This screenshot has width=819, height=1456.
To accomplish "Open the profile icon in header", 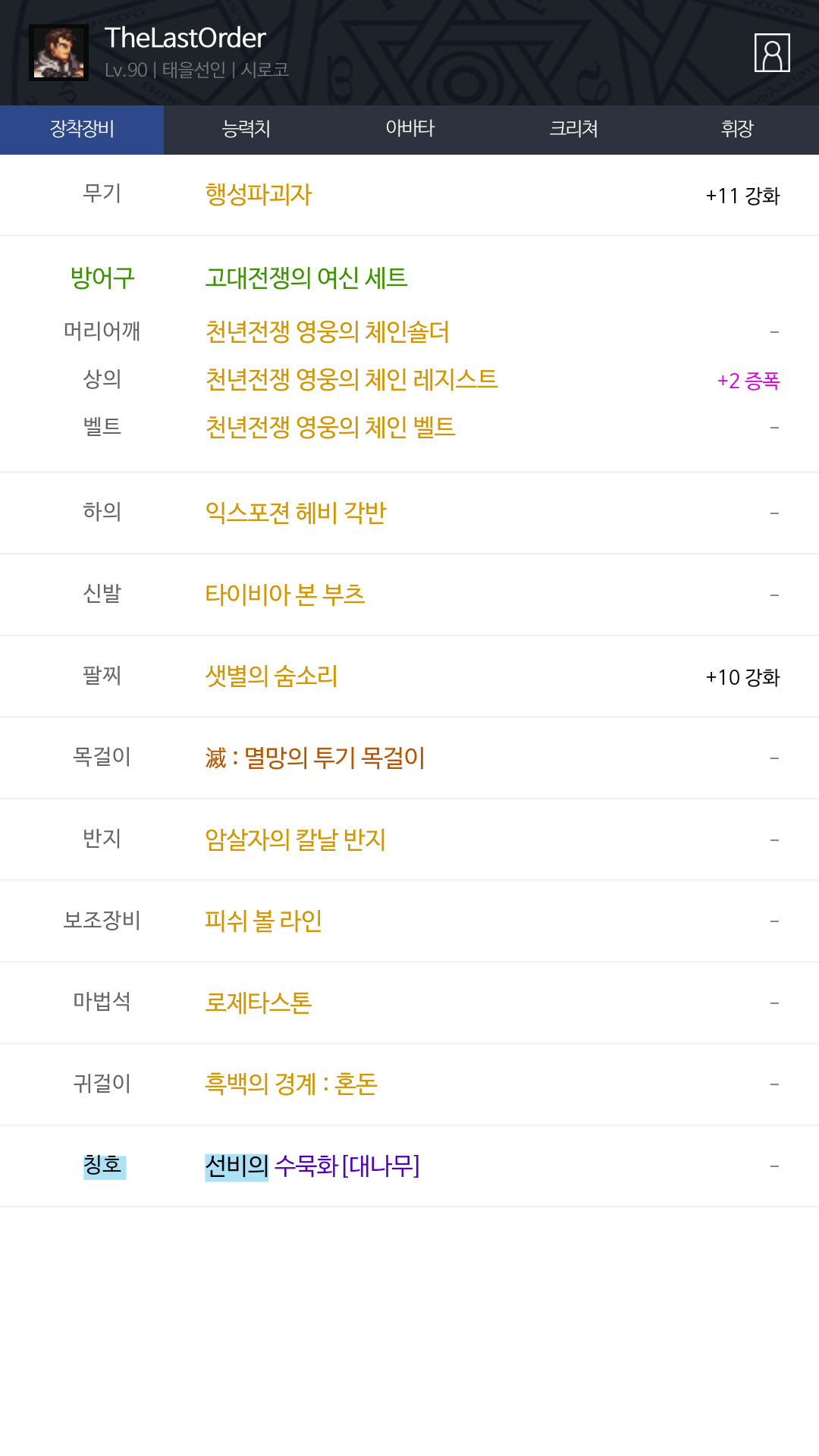I will click(x=772, y=52).
